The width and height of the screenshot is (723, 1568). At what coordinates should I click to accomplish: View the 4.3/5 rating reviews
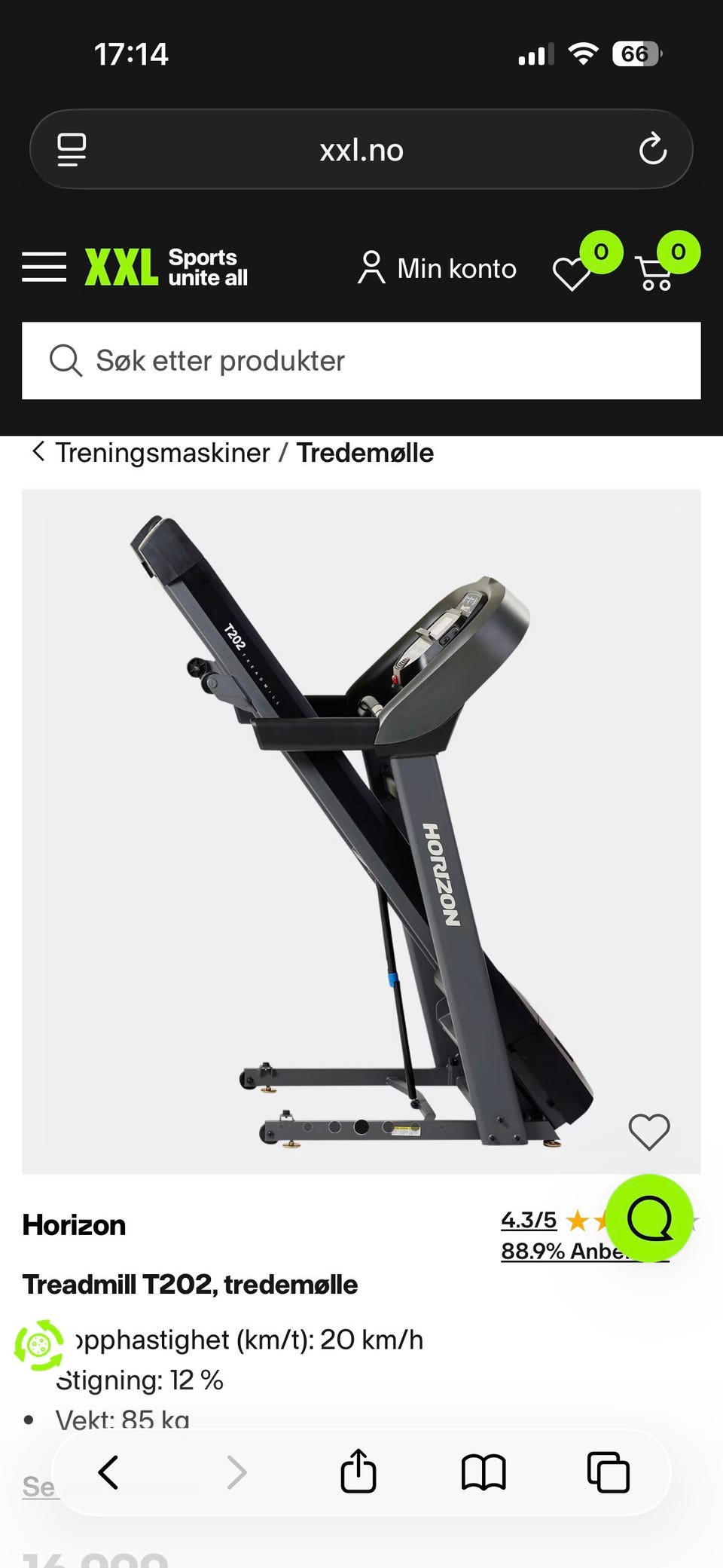click(529, 1220)
